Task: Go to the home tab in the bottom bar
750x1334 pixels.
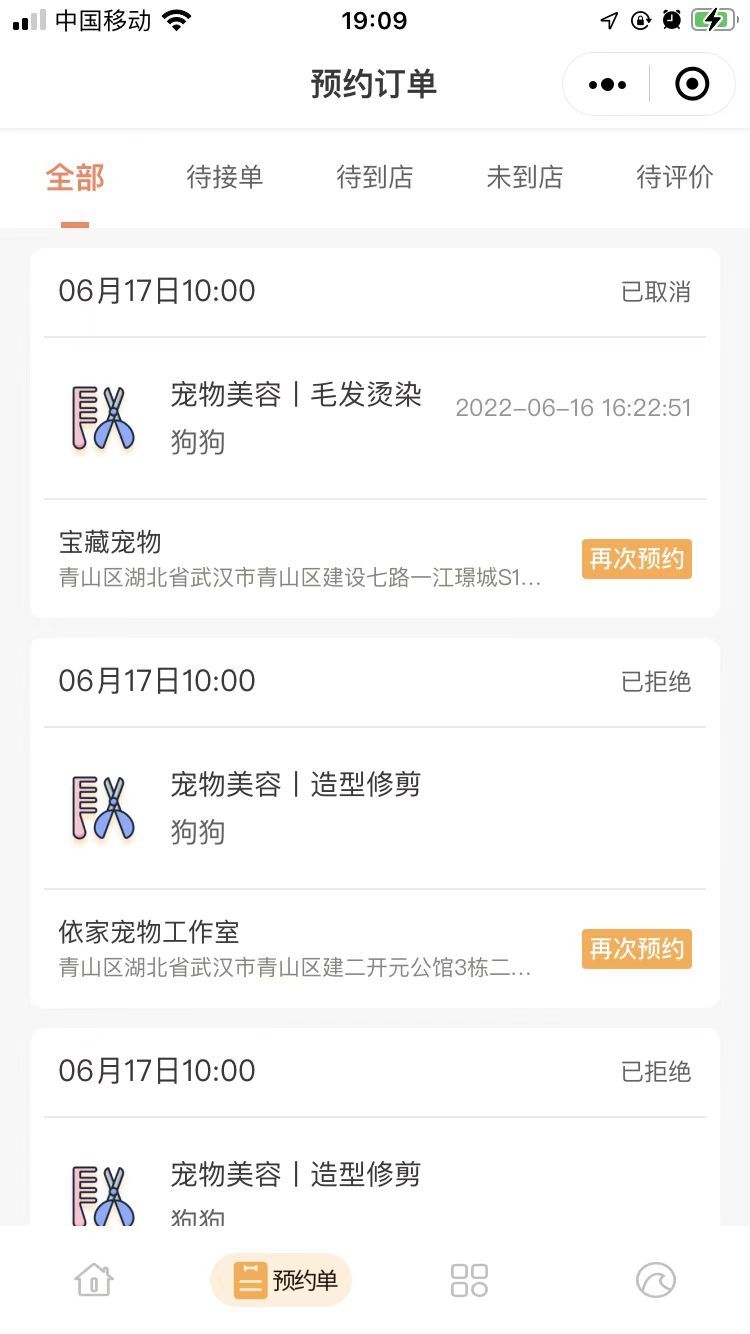Action: click(x=94, y=1280)
